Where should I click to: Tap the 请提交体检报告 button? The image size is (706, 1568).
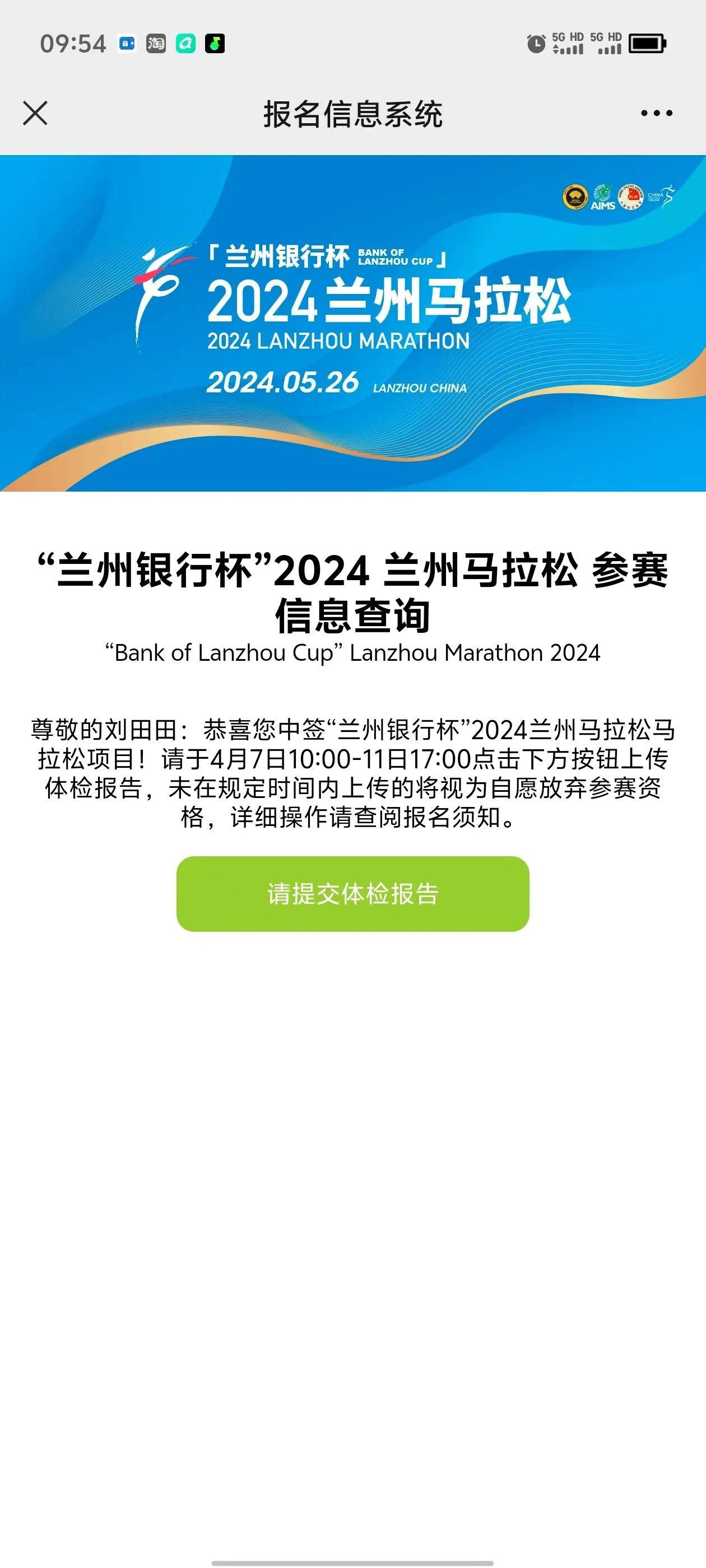click(x=352, y=894)
